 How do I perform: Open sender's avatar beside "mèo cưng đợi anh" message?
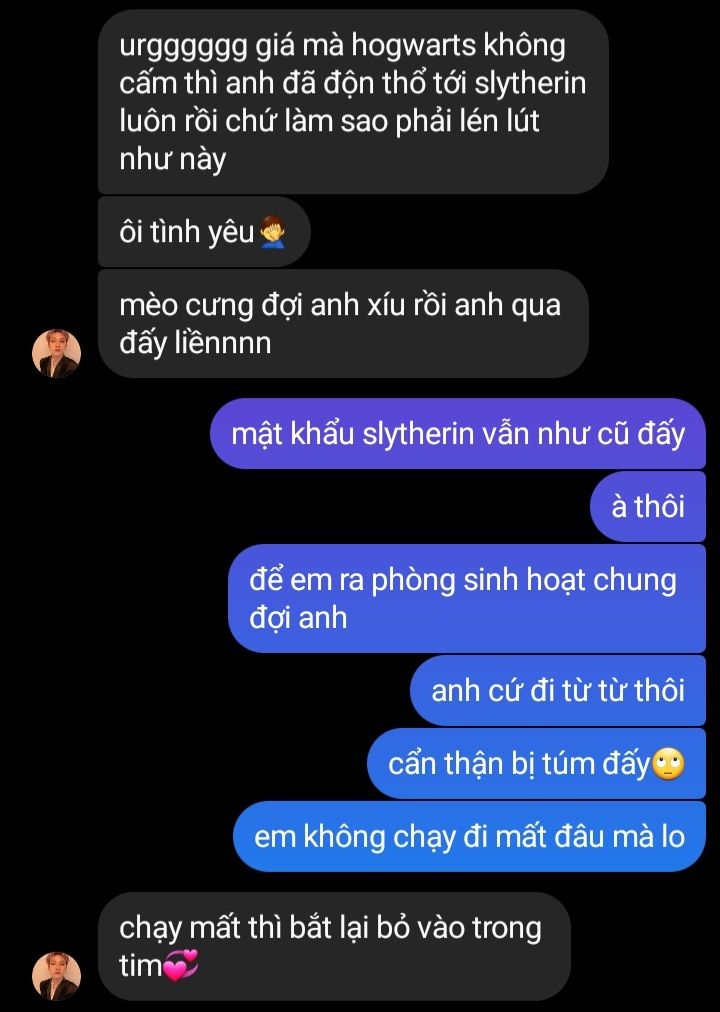pyautogui.click(x=56, y=353)
